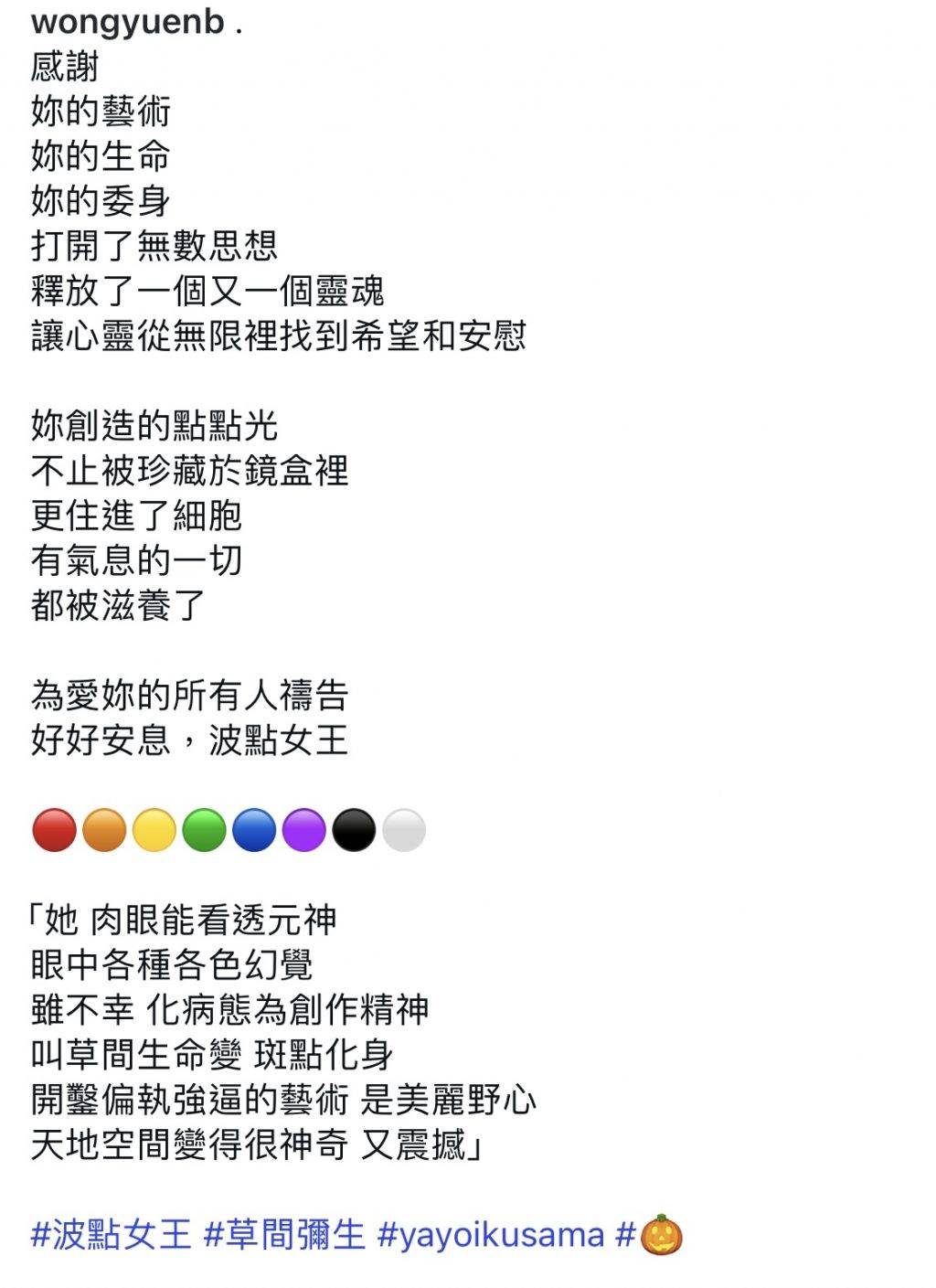
Task: Open wongyuenb's profile from the username
Action: (128, 21)
